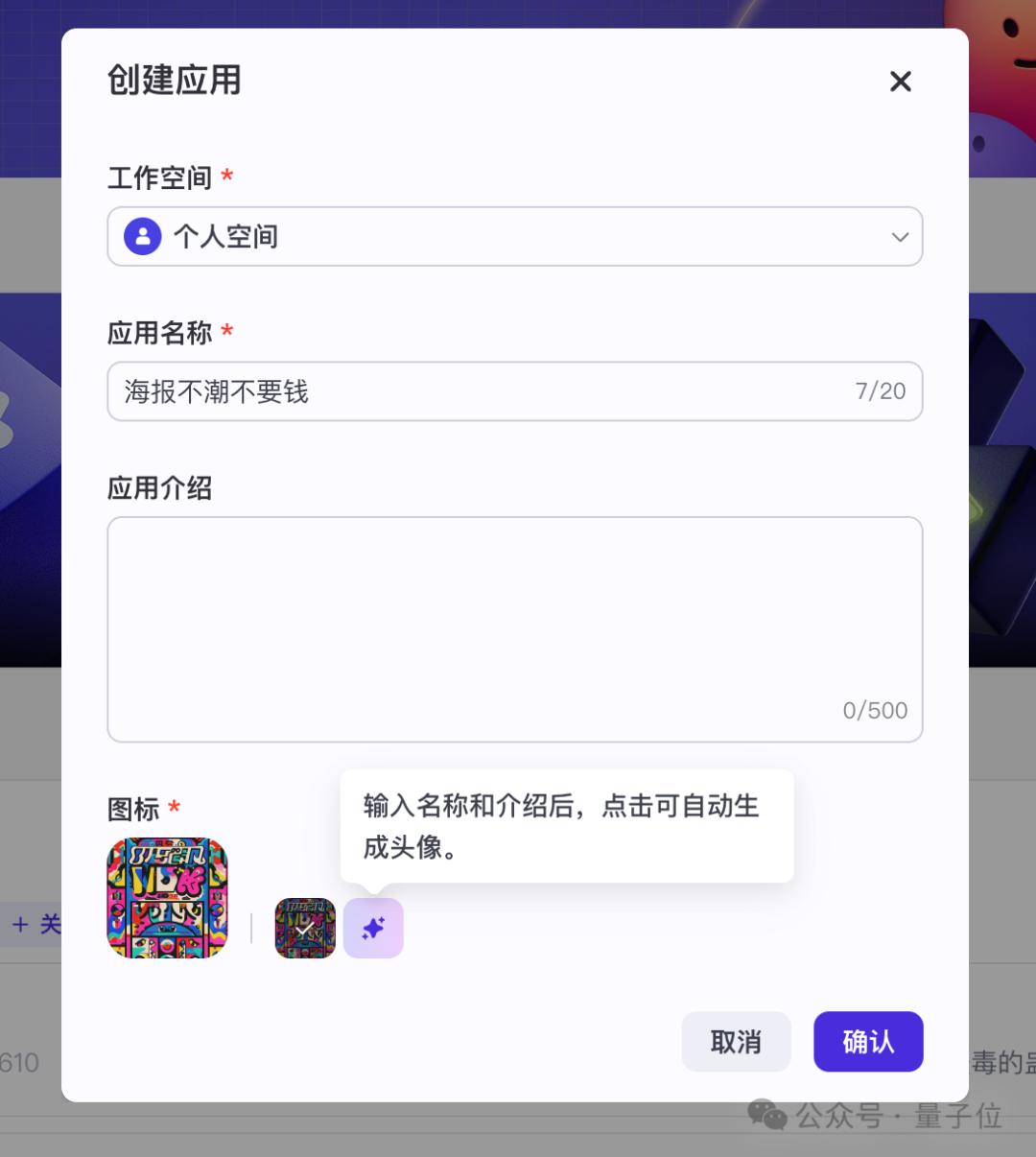Click the 创建应用 dialog title
Viewport: 1036px width, 1157px height.
point(176,82)
